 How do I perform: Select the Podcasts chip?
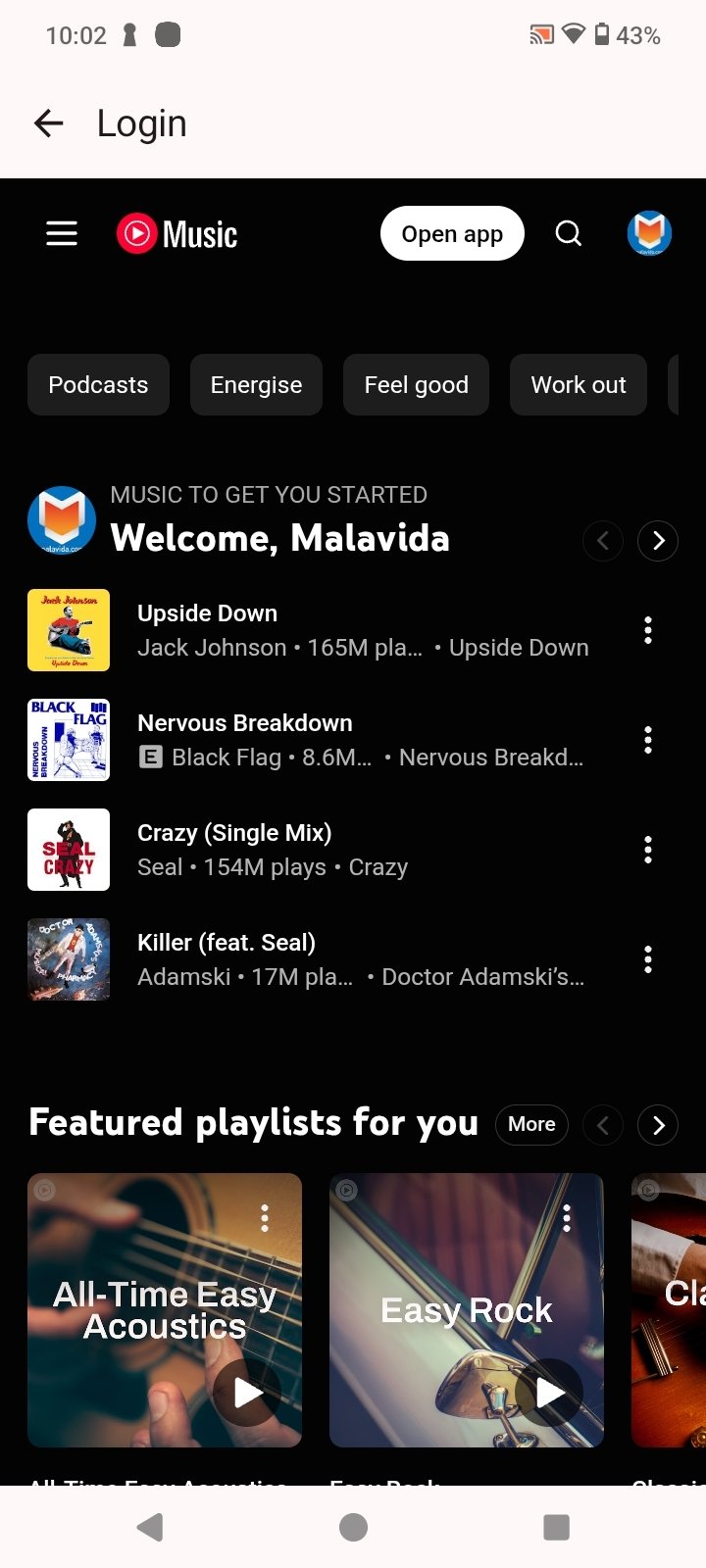(98, 385)
